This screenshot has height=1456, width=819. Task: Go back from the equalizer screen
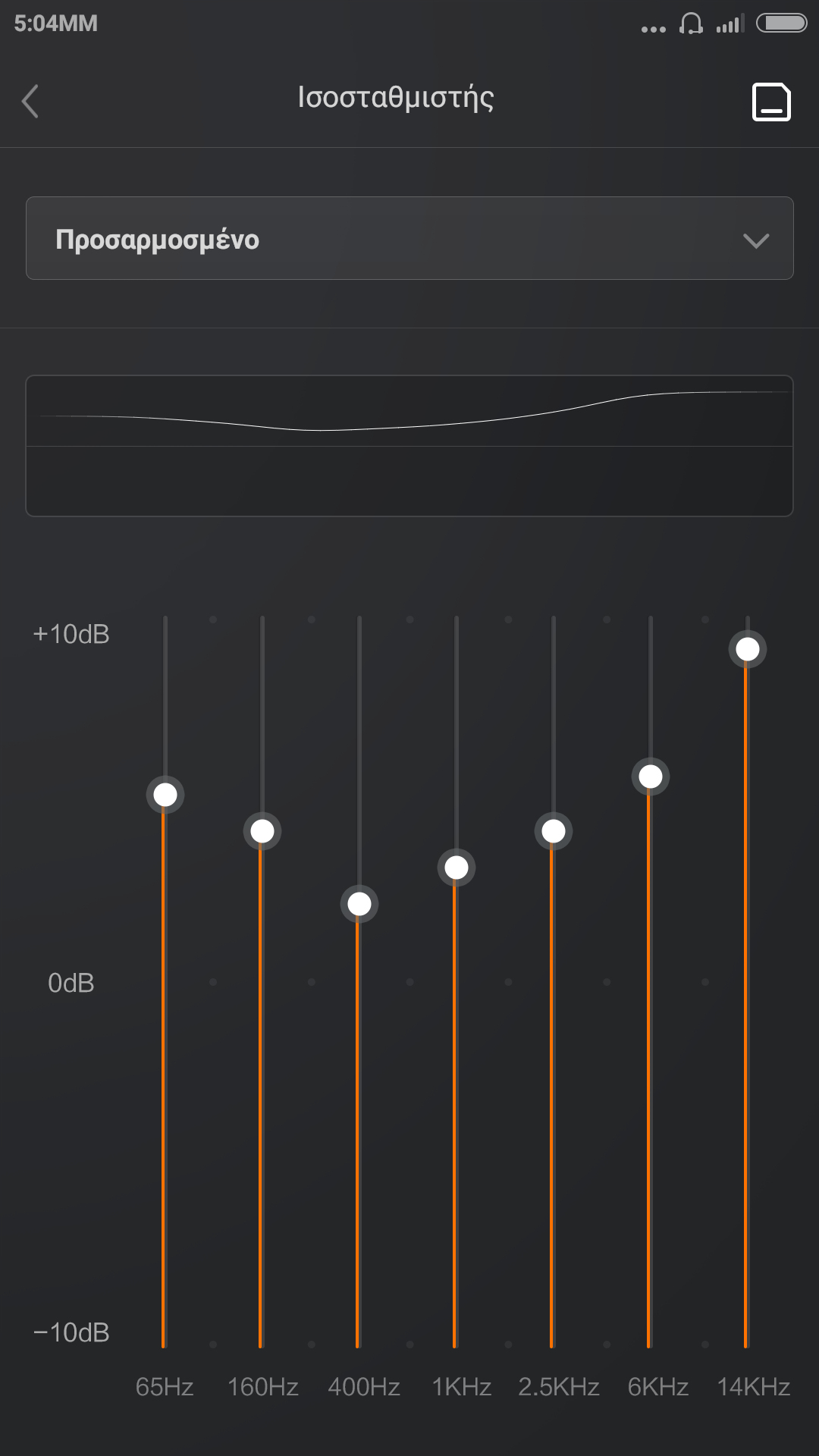click(x=30, y=102)
